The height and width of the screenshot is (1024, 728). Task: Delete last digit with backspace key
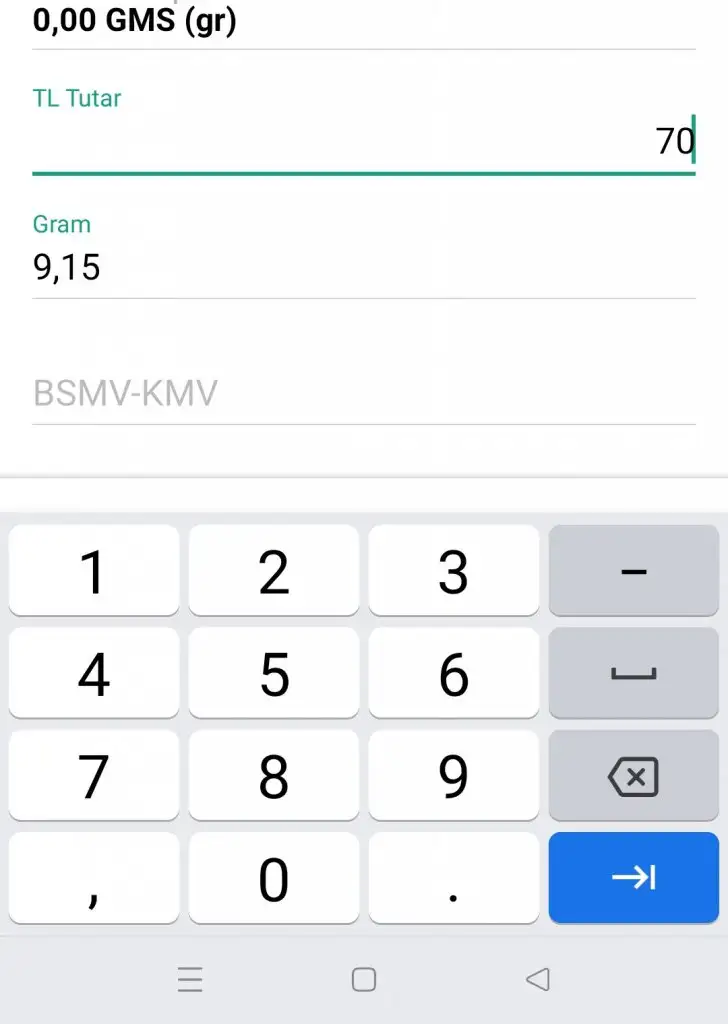[x=633, y=776]
